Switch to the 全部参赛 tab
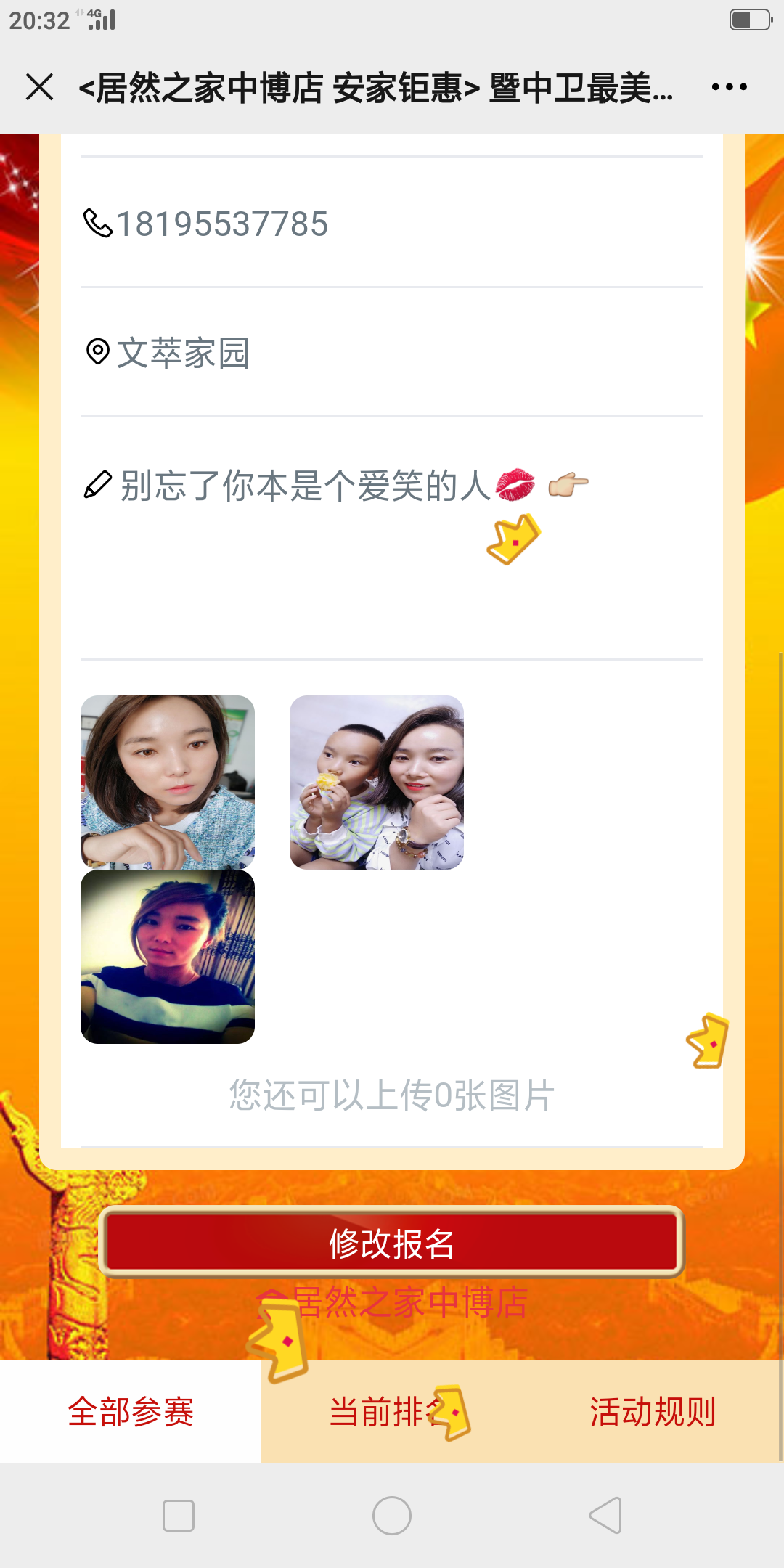Screen dimensions: 784x1568 (x=131, y=1412)
